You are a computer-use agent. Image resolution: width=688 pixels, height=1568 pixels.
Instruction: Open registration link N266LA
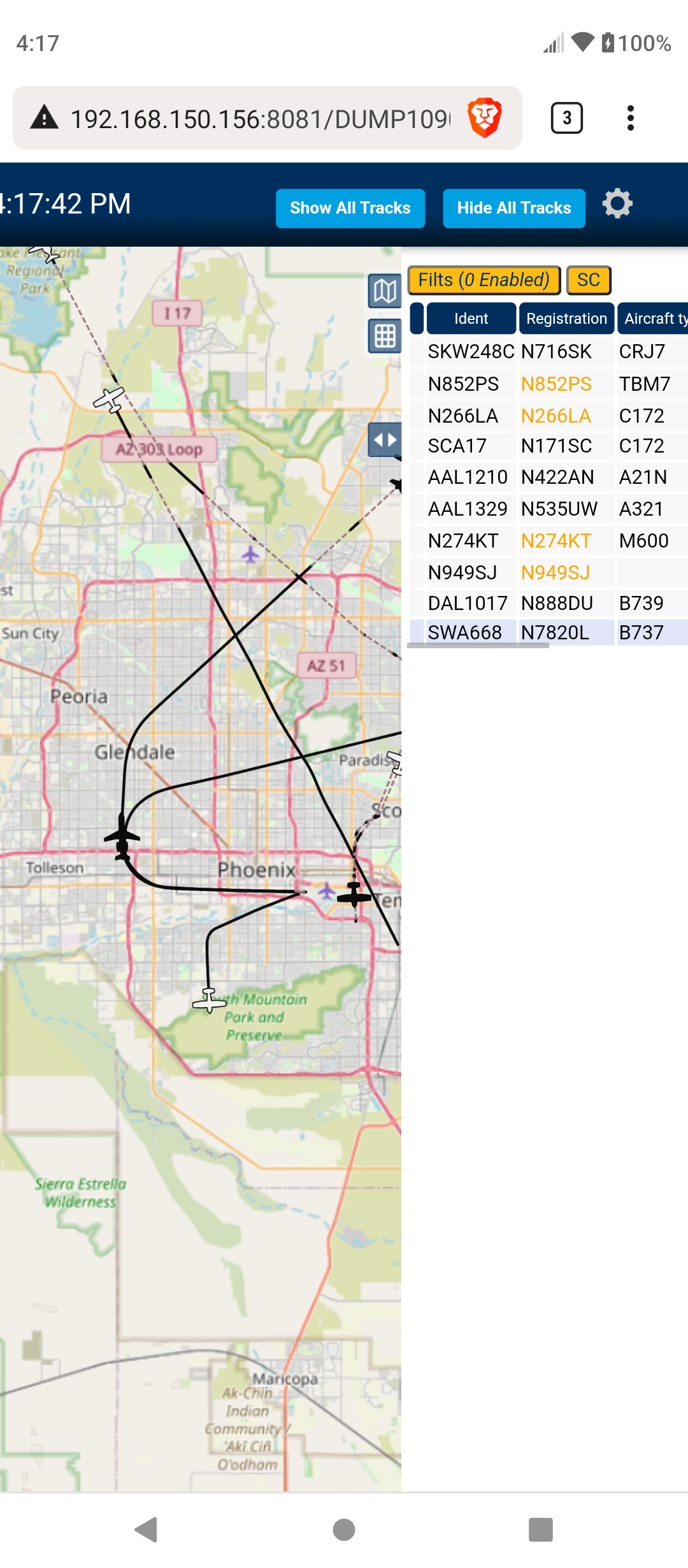tap(555, 416)
